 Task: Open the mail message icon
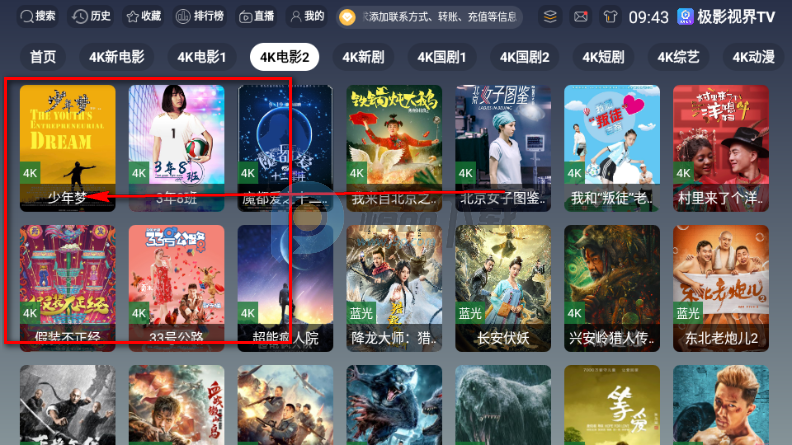click(x=581, y=17)
